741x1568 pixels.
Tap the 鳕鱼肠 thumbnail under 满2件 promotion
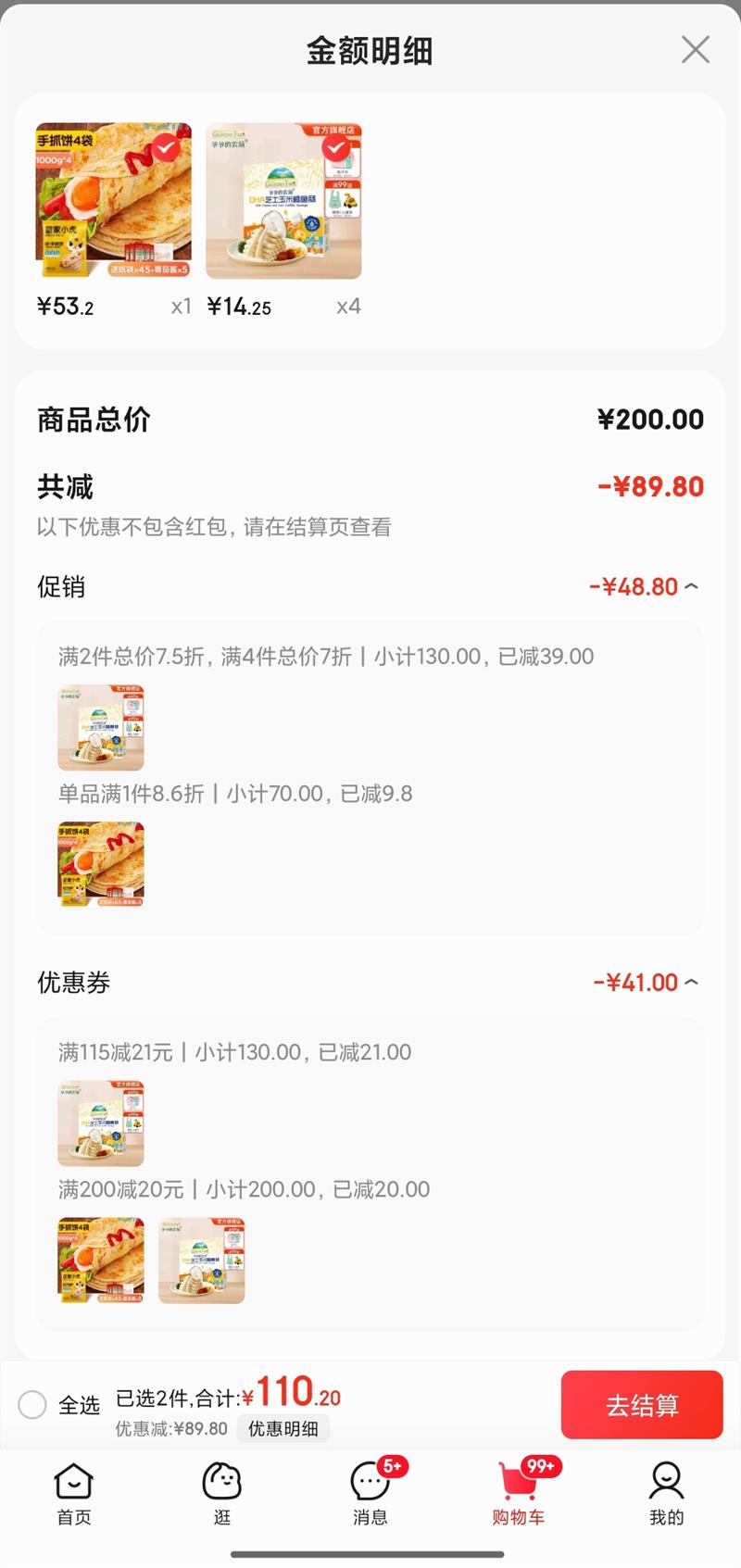point(99,729)
